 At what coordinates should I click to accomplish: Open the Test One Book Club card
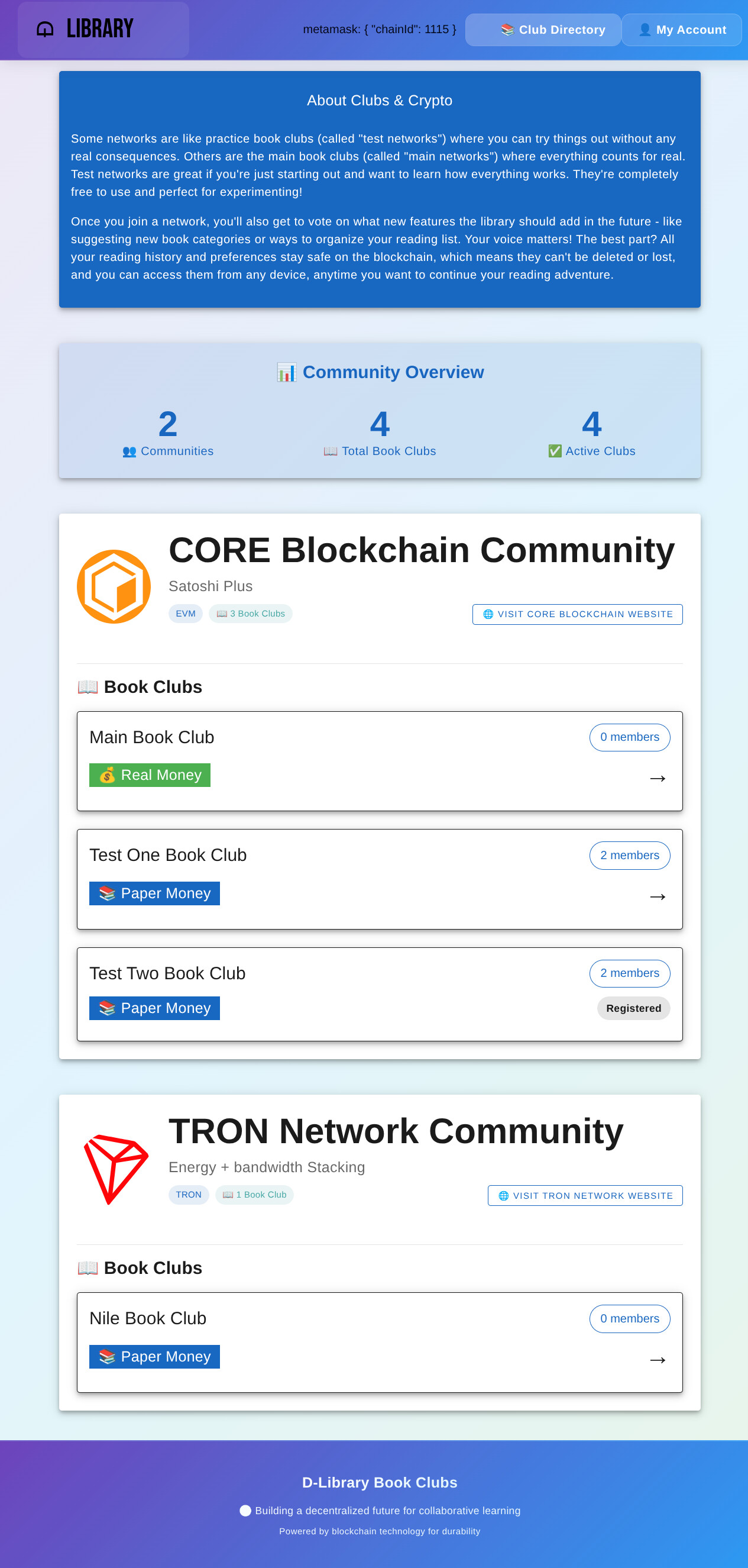(379, 879)
